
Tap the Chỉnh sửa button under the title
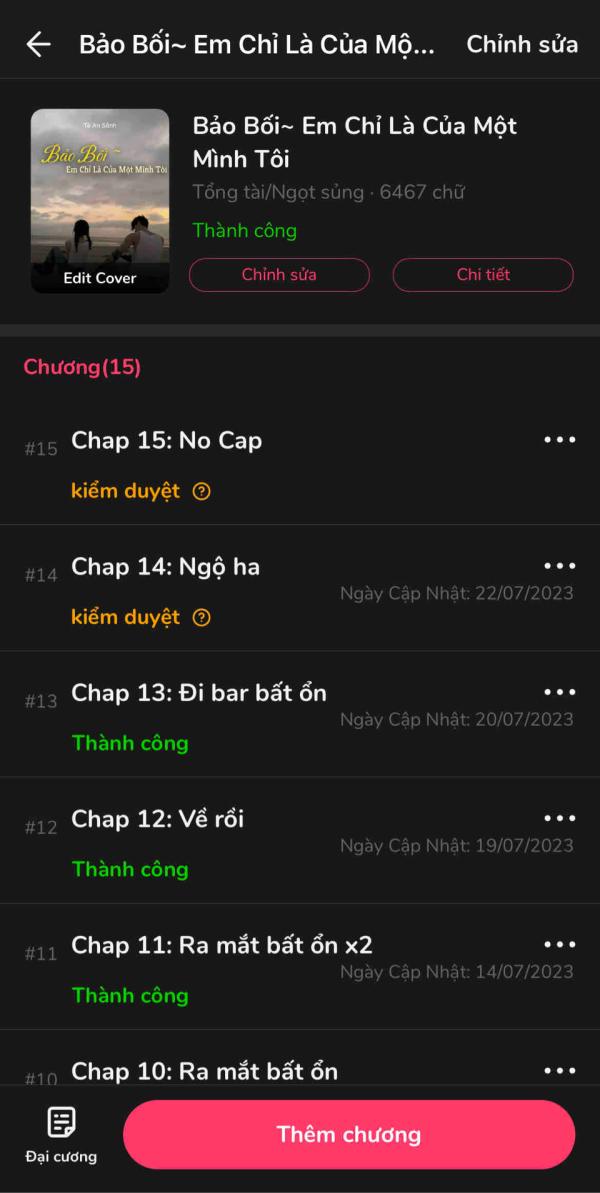279,275
